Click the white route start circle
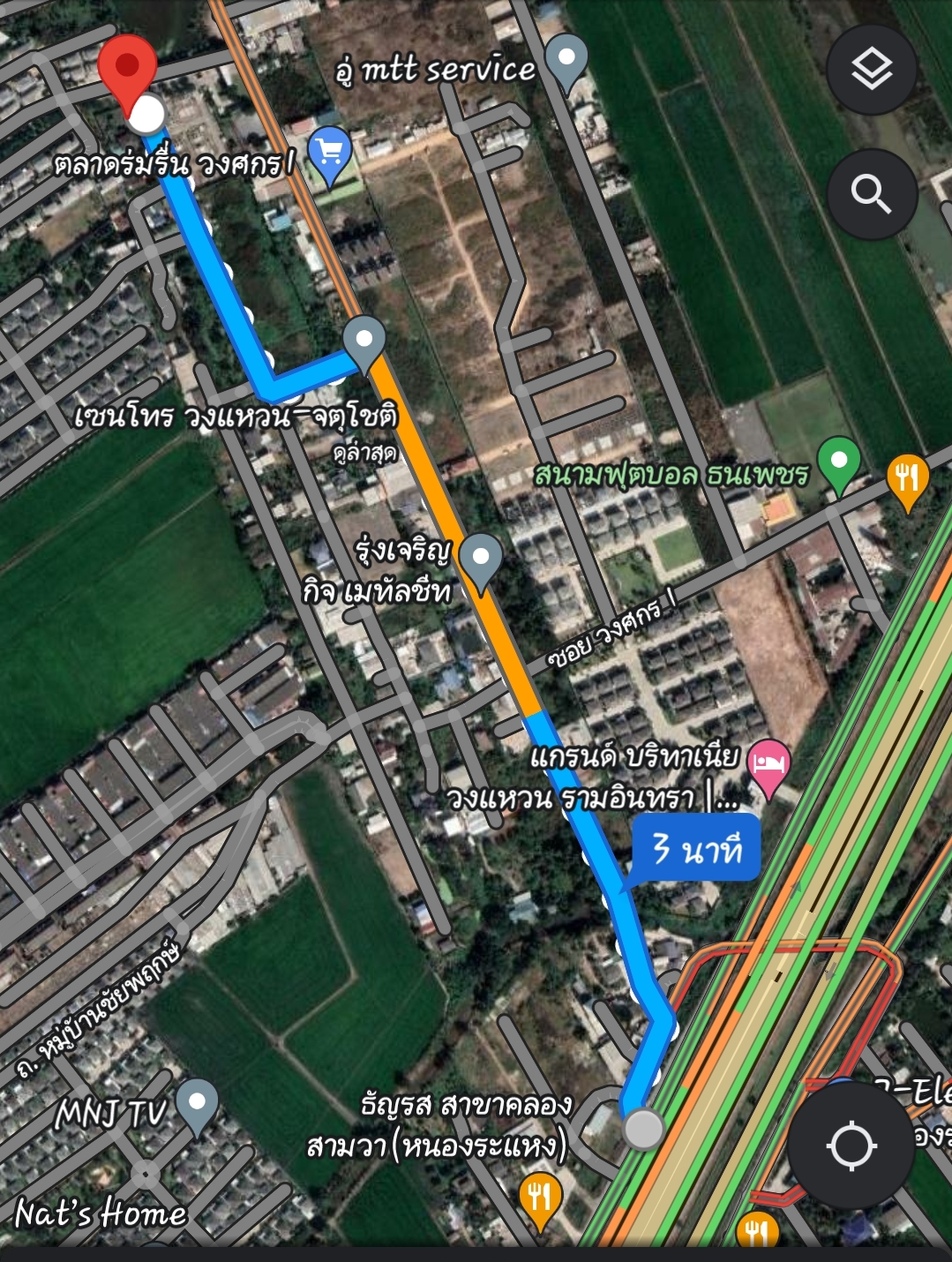952x1262 pixels. (x=148, y=114)
